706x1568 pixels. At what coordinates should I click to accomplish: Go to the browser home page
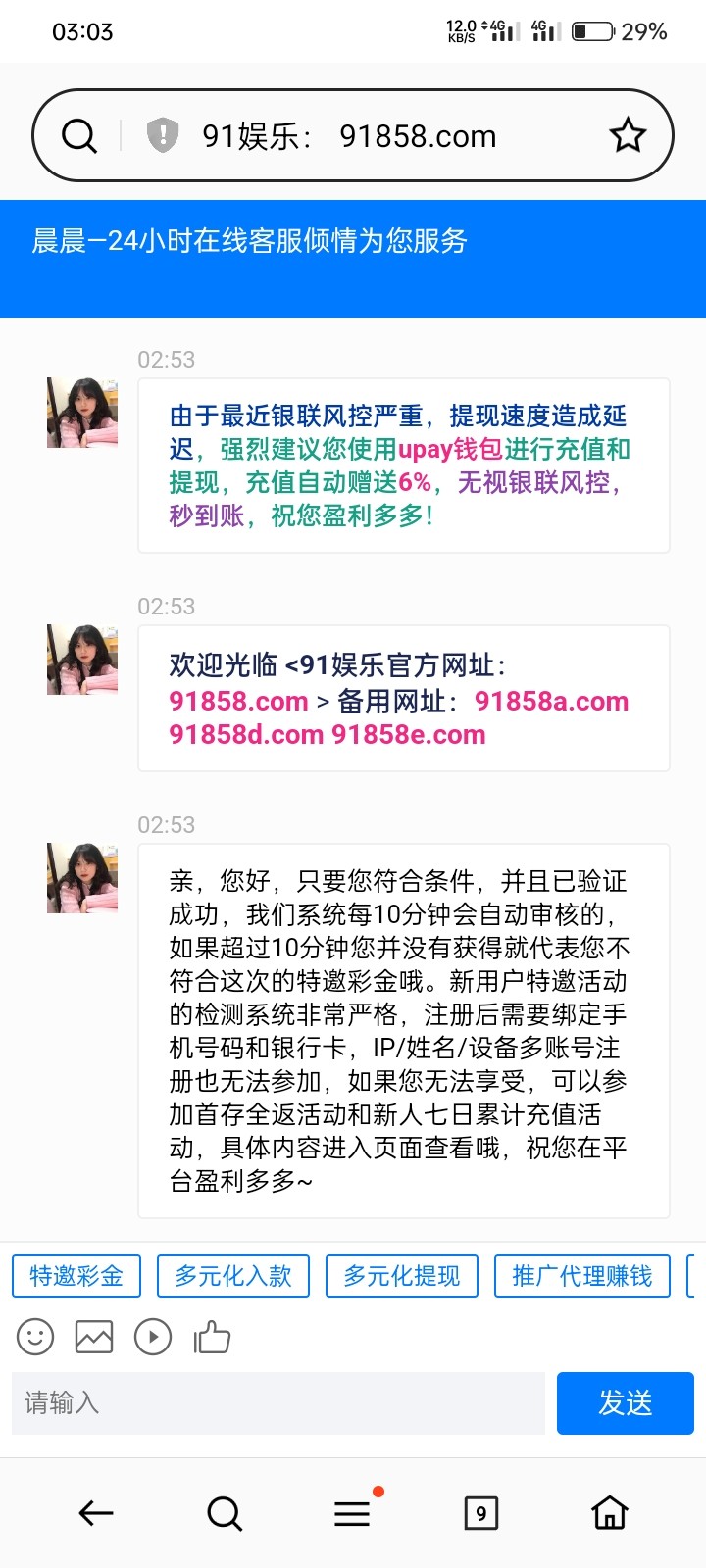(x=609, y=1513)
